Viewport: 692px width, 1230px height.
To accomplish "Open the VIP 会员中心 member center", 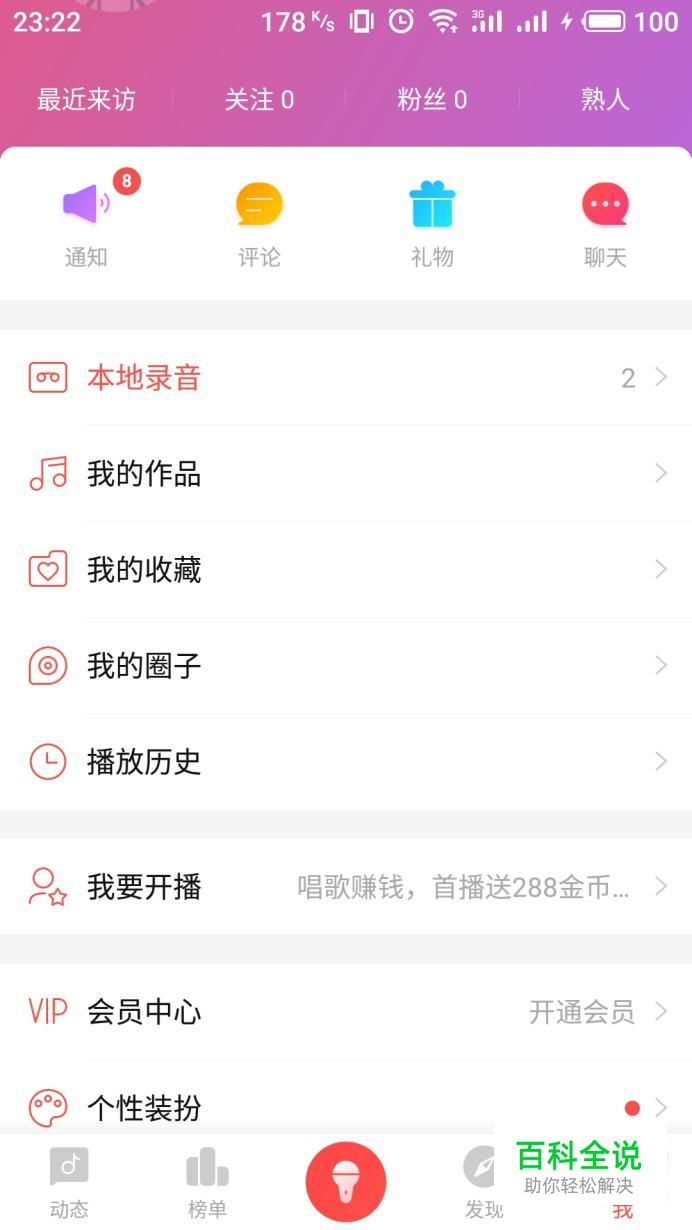I will point(346,1011).
